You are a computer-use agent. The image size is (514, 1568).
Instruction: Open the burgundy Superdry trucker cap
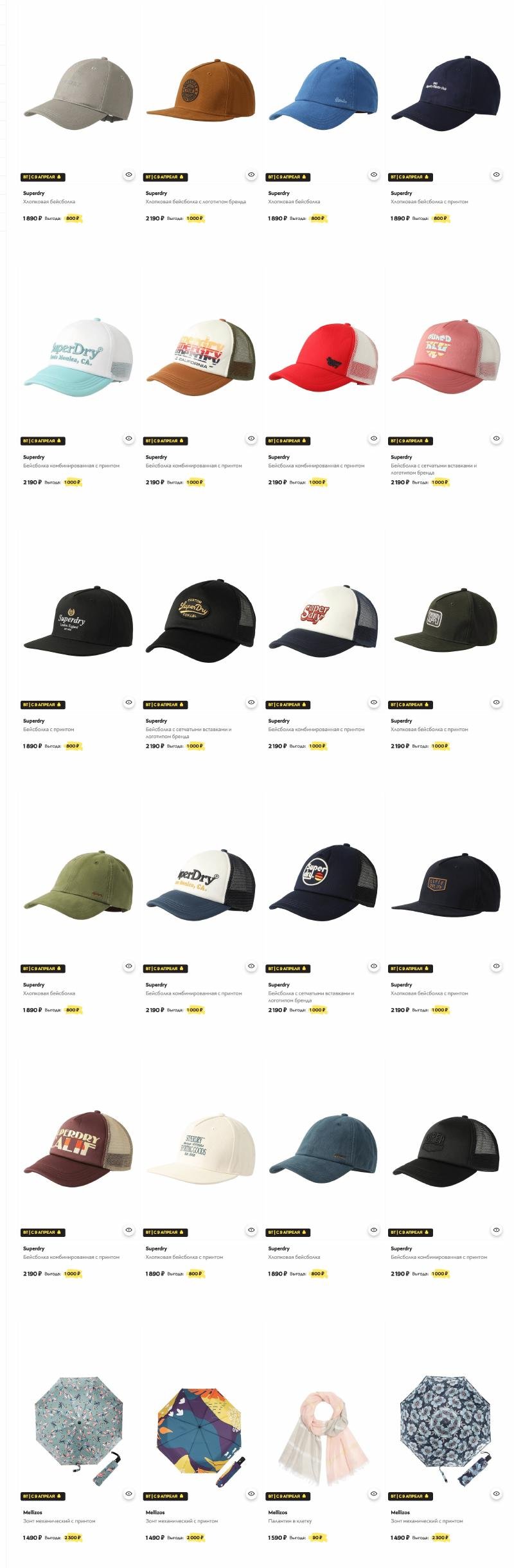(x=78, y=1148)
